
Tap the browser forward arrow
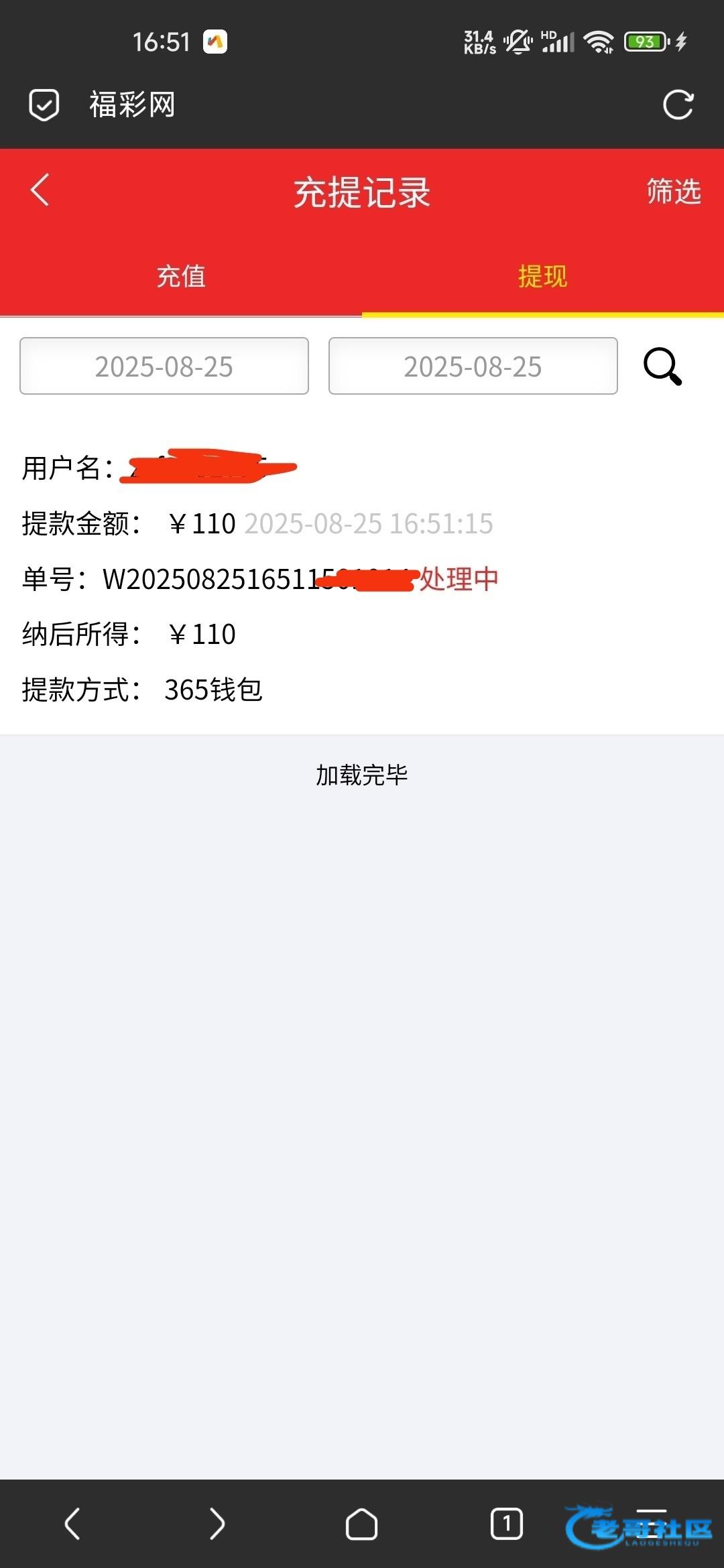(217, 1524)
